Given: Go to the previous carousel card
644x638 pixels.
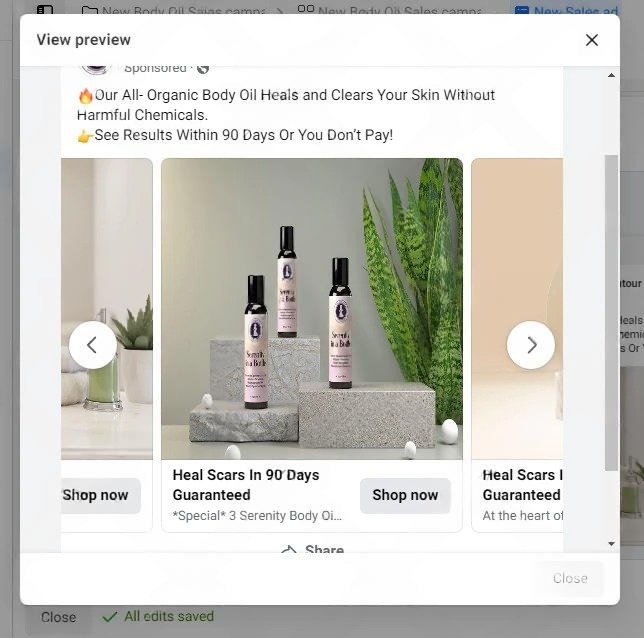Looking at the screenshot, I should (92, 345).
